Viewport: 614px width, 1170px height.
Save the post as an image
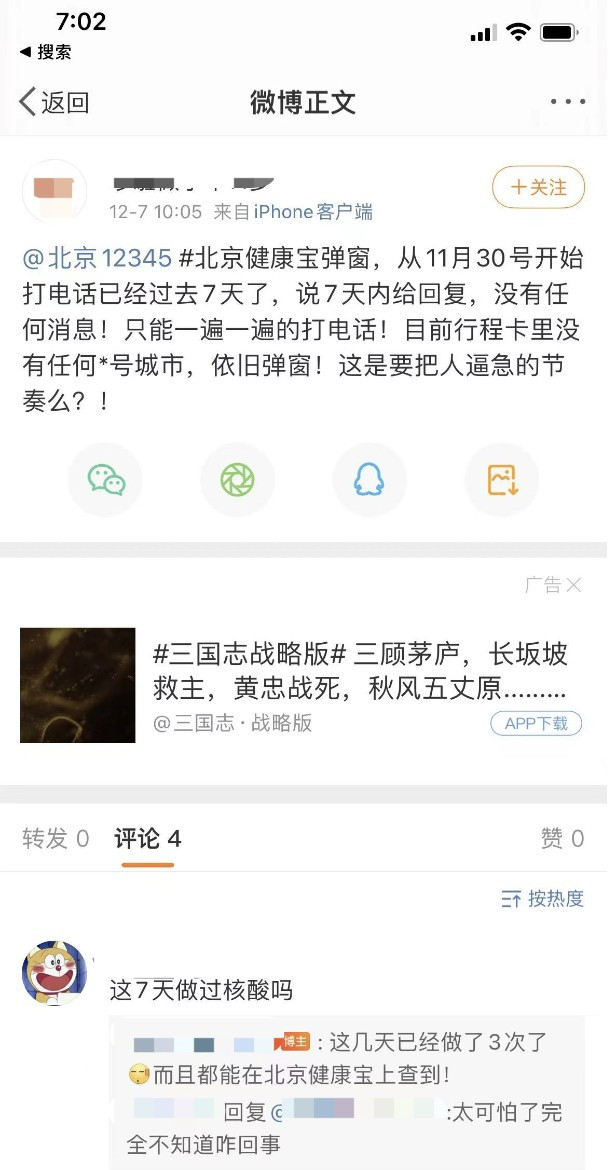click(x=501, y=480)
